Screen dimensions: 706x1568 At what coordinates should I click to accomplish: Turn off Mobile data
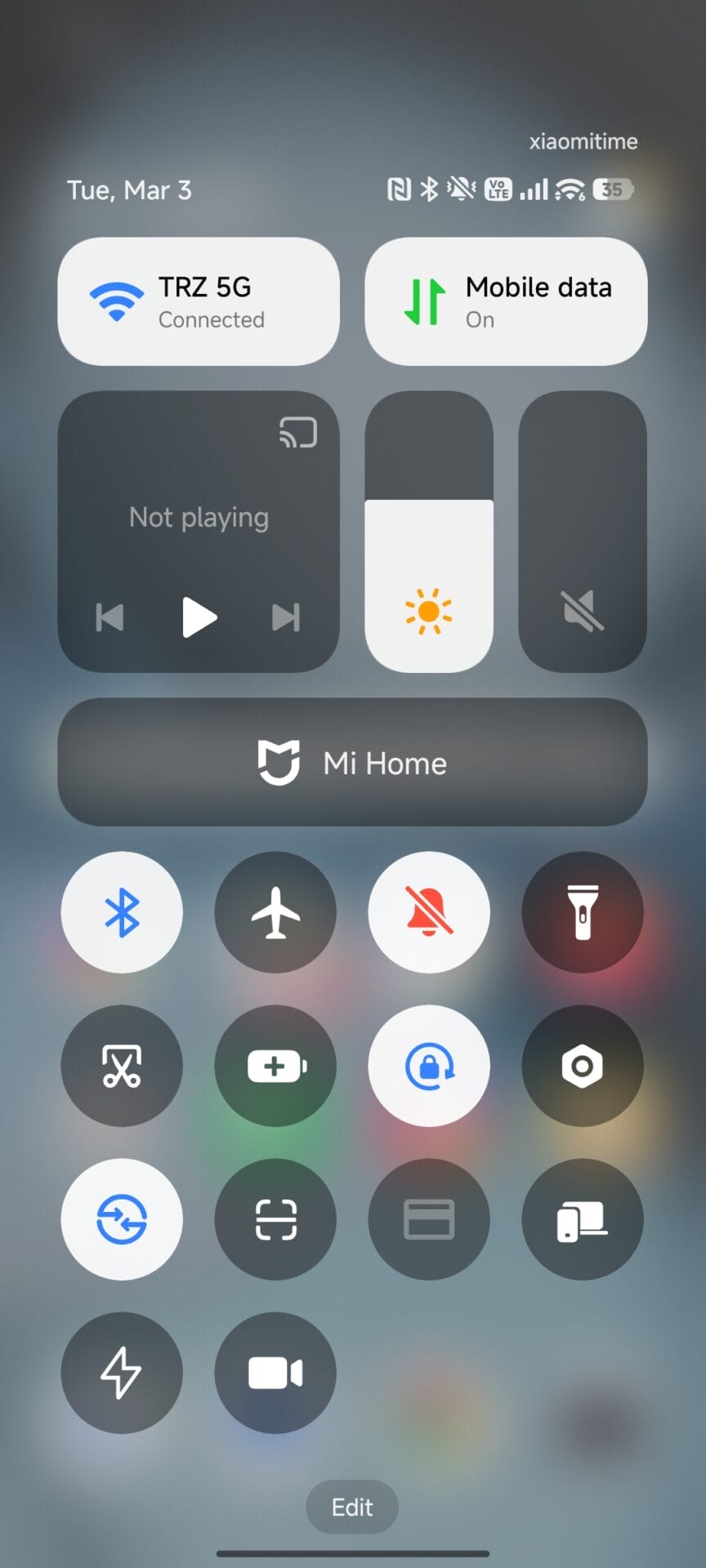click(x=505, y=301)
